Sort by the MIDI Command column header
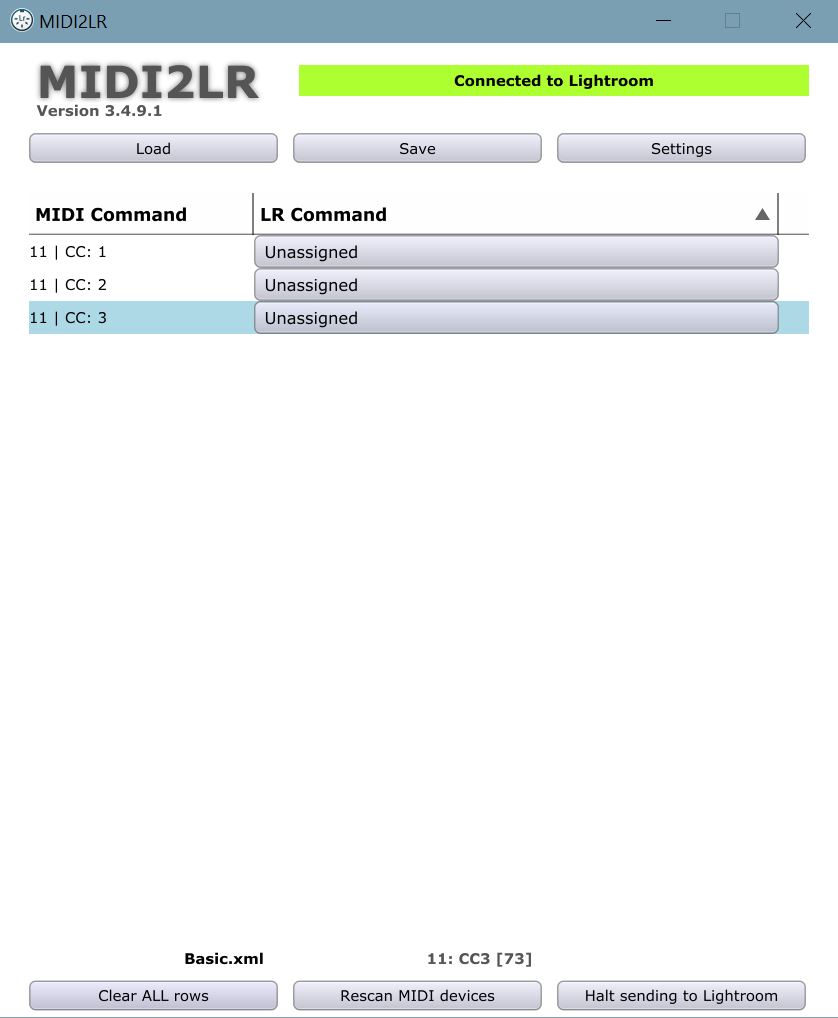This screenshot has width=838, height=1018. tap(140, 214)
